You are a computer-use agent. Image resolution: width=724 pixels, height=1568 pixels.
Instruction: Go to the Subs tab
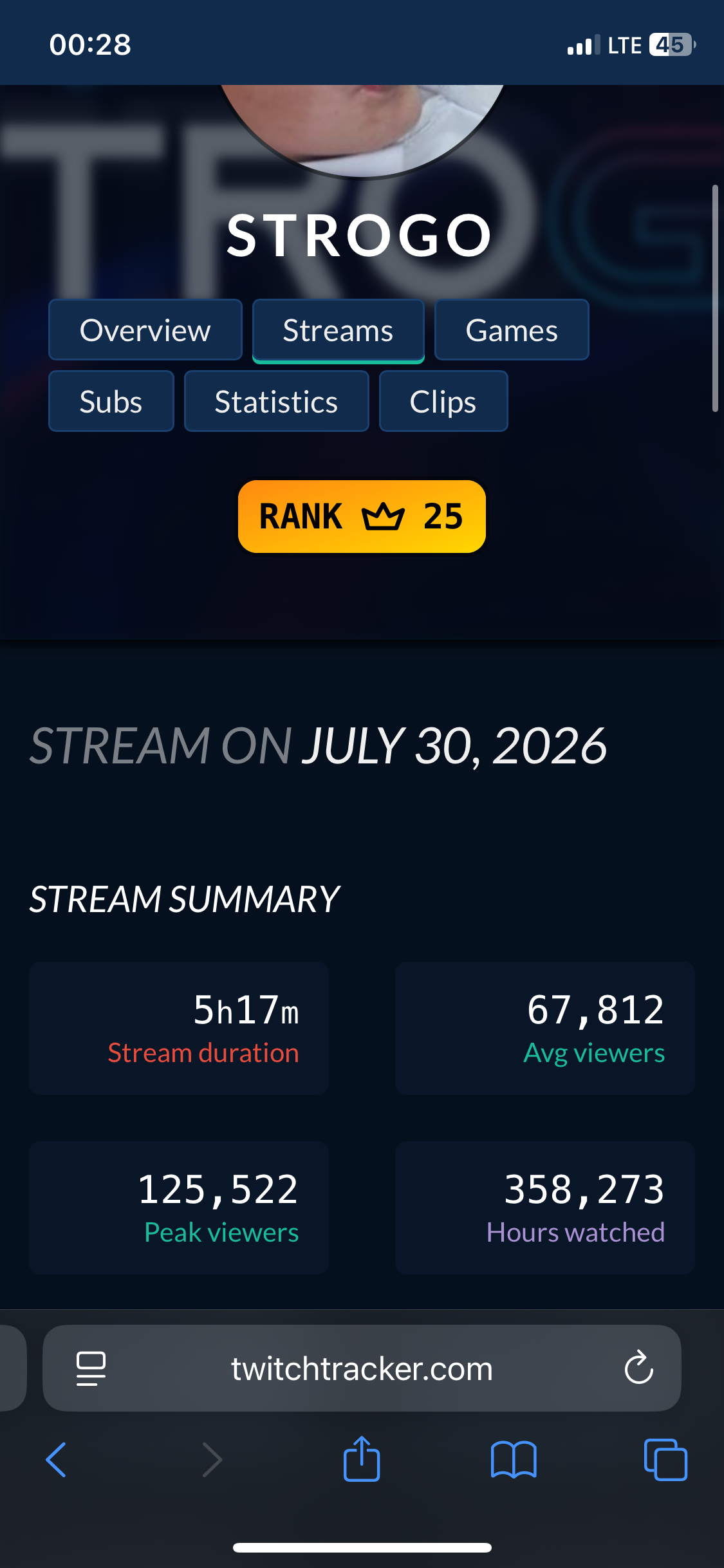pyautogui.click(x=111, y=402)
